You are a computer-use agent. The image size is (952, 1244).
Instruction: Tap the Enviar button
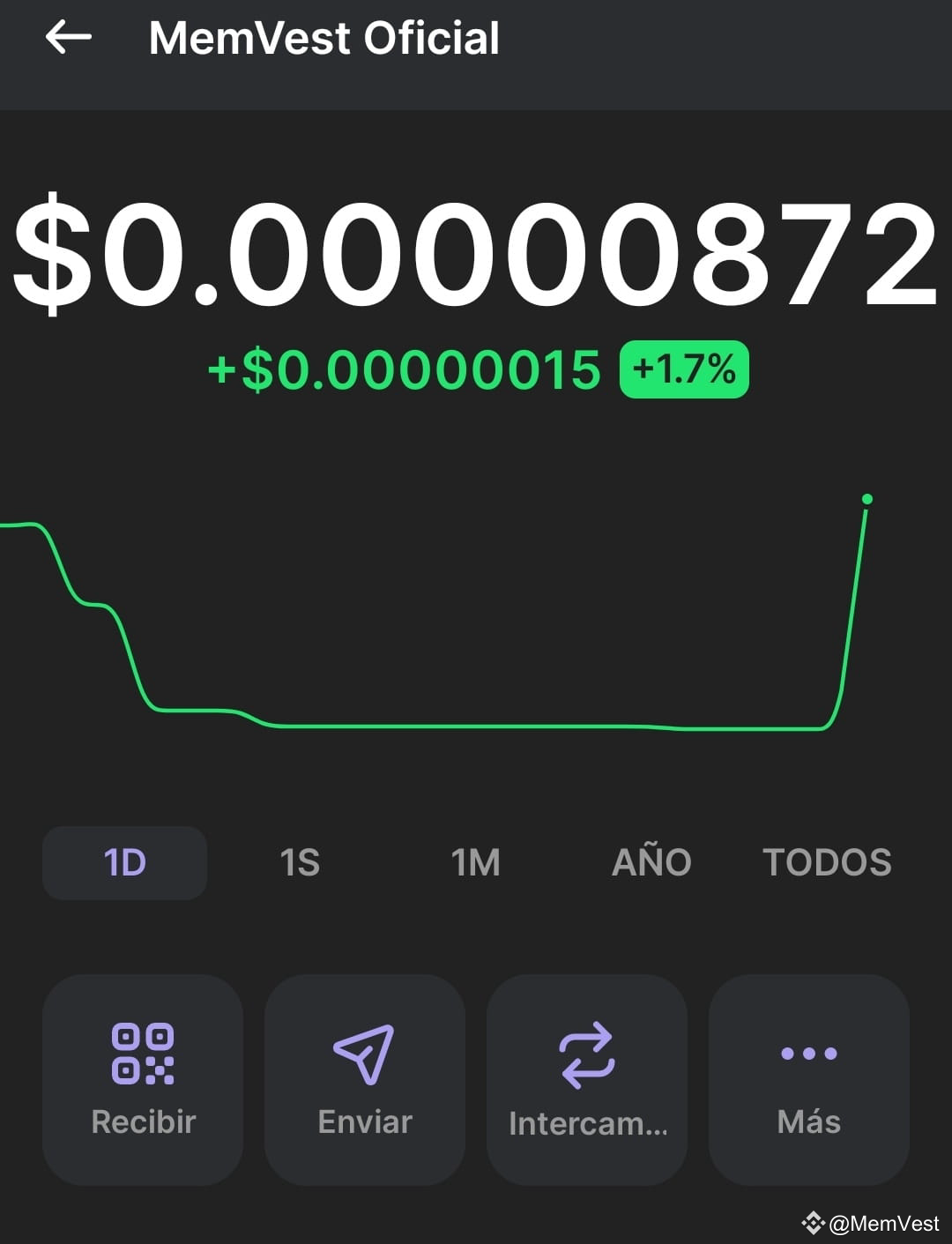pos(365,1080)
